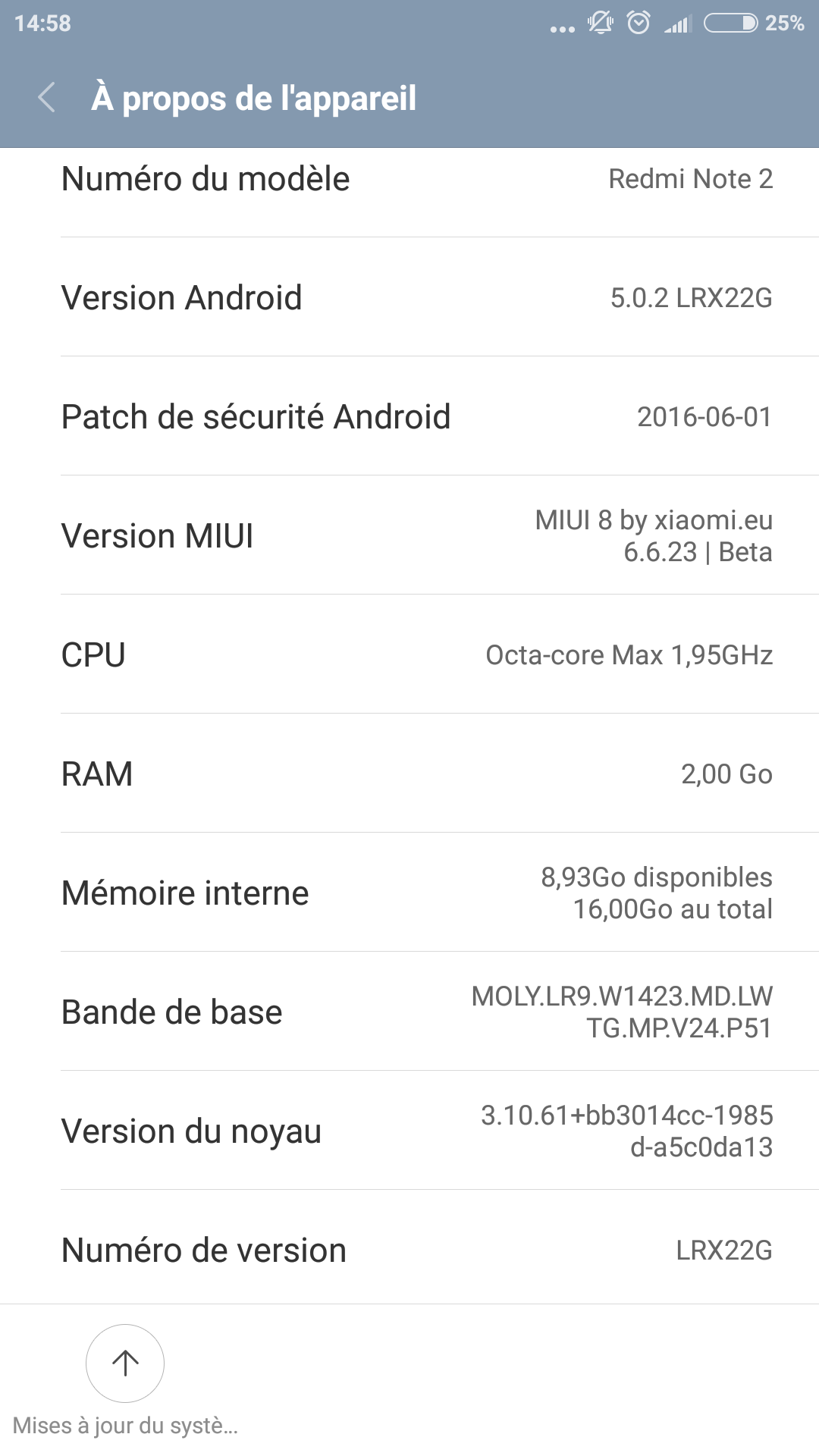Tap the Numéro de version row

pyautogui.click(x=409, y=1248)
